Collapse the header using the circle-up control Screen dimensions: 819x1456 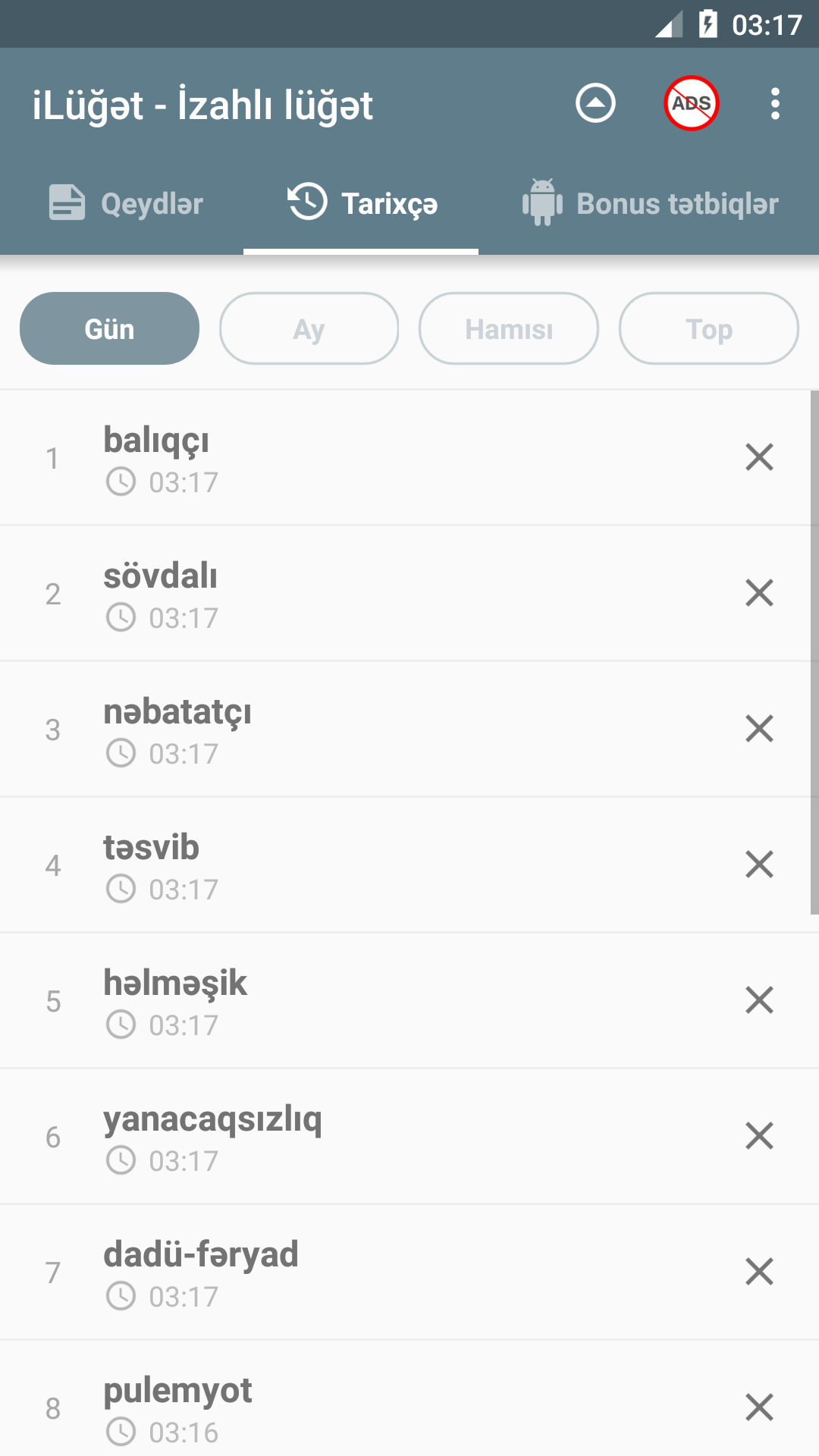(595, 105)
